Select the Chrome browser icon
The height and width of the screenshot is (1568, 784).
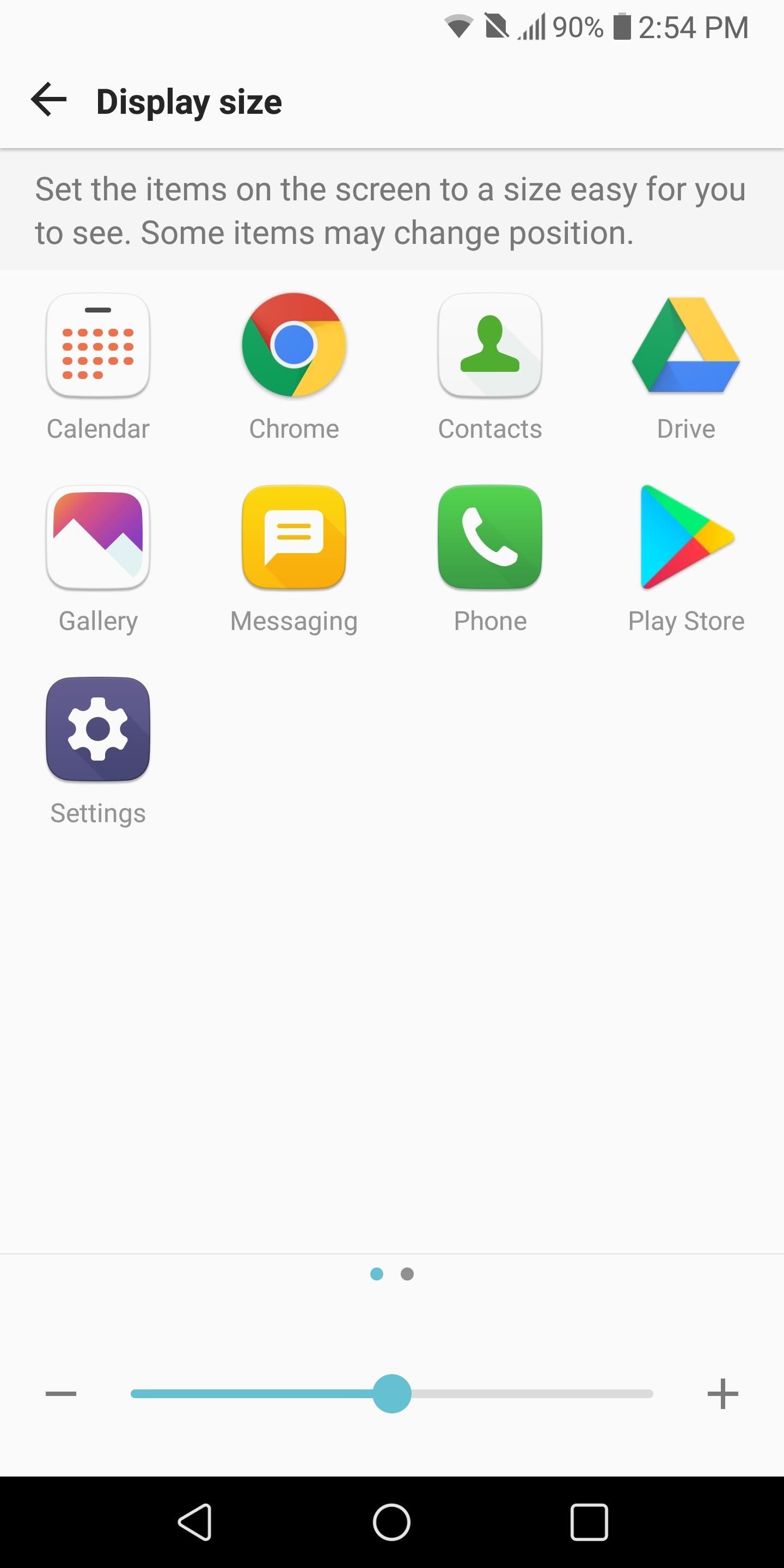[x=293, y=346]
